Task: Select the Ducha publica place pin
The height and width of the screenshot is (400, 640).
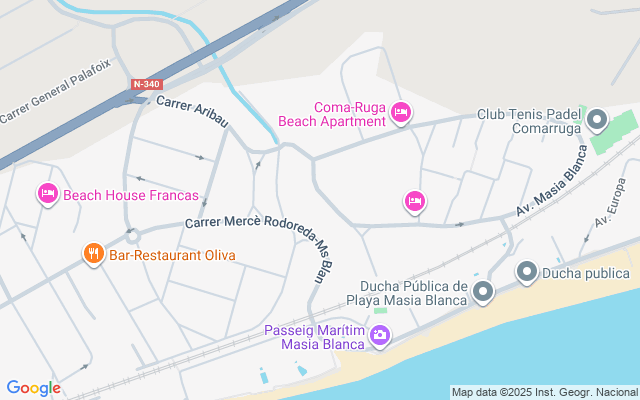Action: pyautogui.click(x=527, y=272)
